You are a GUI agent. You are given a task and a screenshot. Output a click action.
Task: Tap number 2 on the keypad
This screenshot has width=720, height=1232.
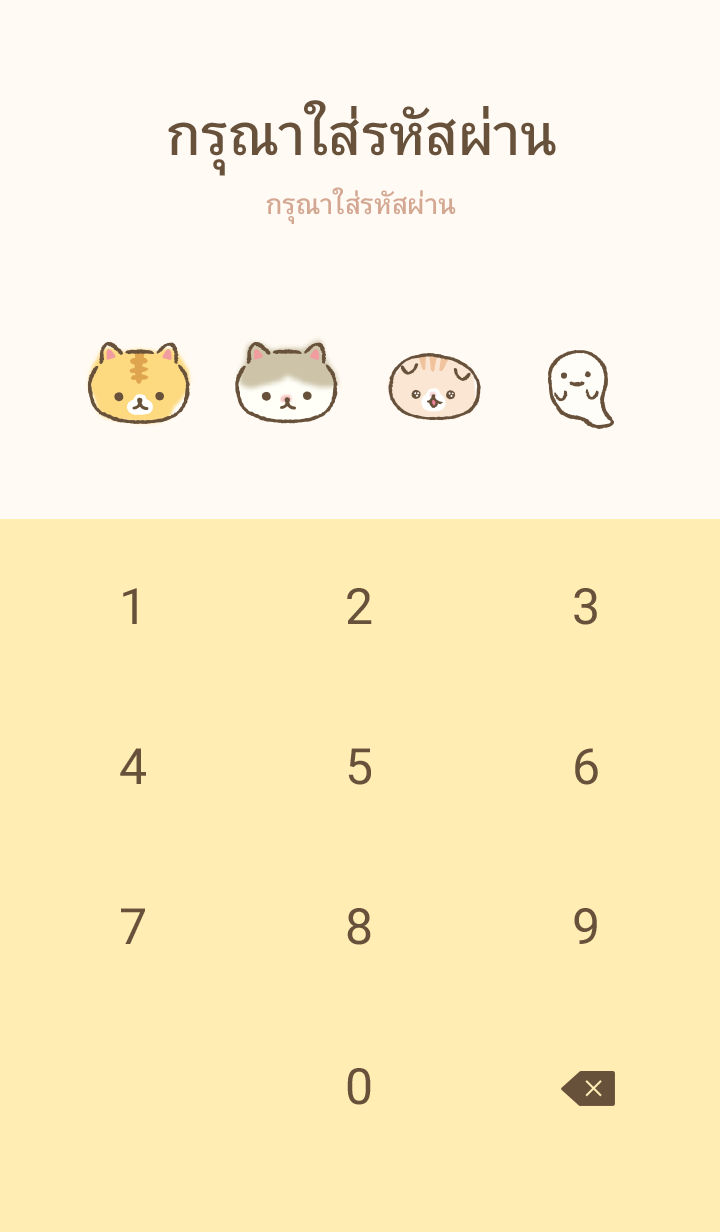point(359,607)
